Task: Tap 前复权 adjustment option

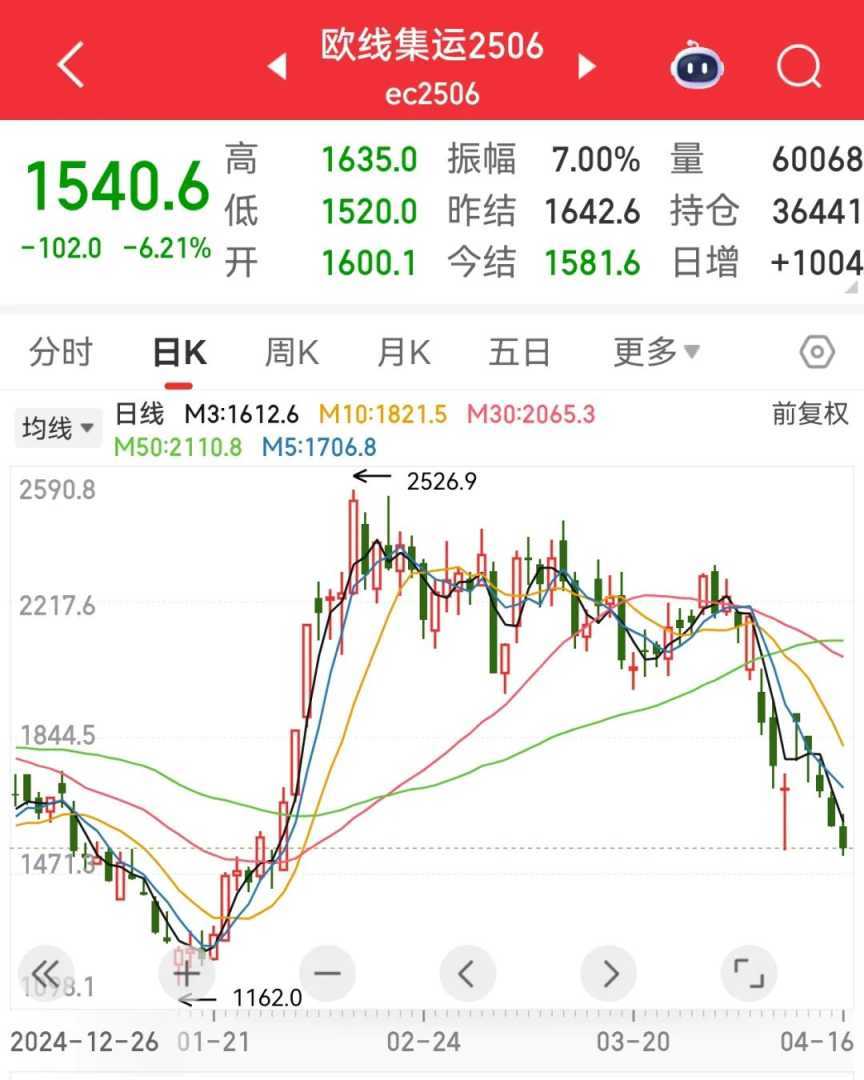Action: click(x=809, y=414)
